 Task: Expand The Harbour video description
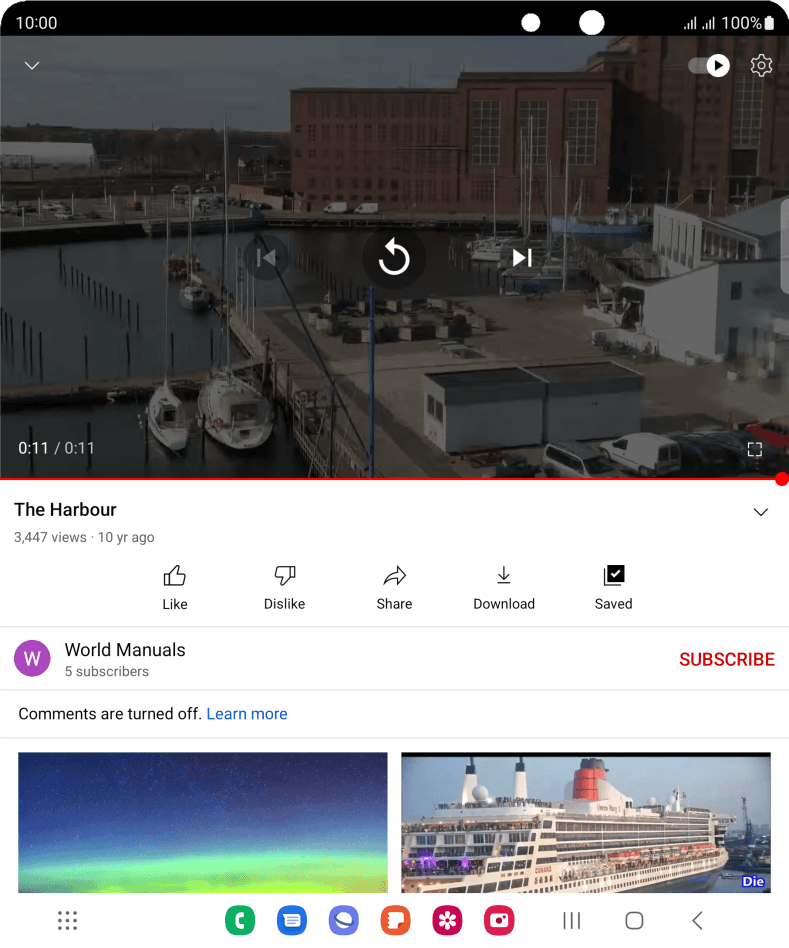760,512
